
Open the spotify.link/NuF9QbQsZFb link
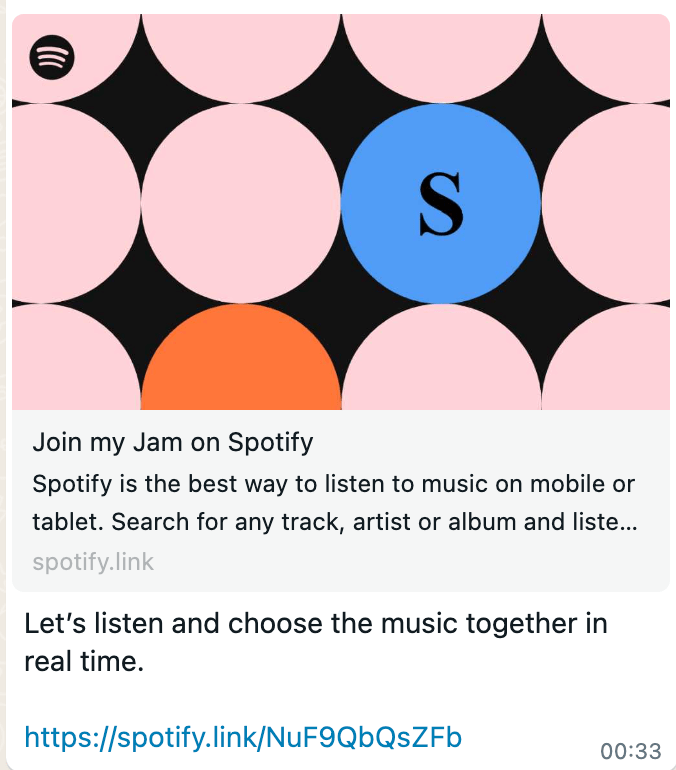pyautogui.click(x=243, y=738)
